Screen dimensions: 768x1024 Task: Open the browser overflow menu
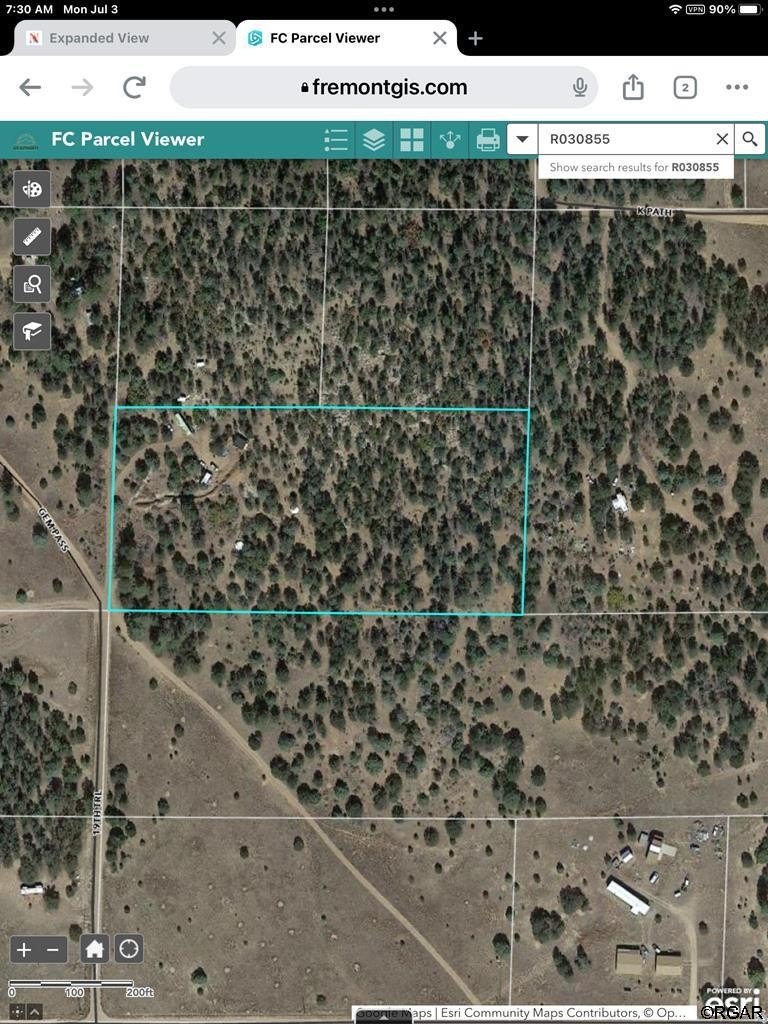tap(737, 88)
